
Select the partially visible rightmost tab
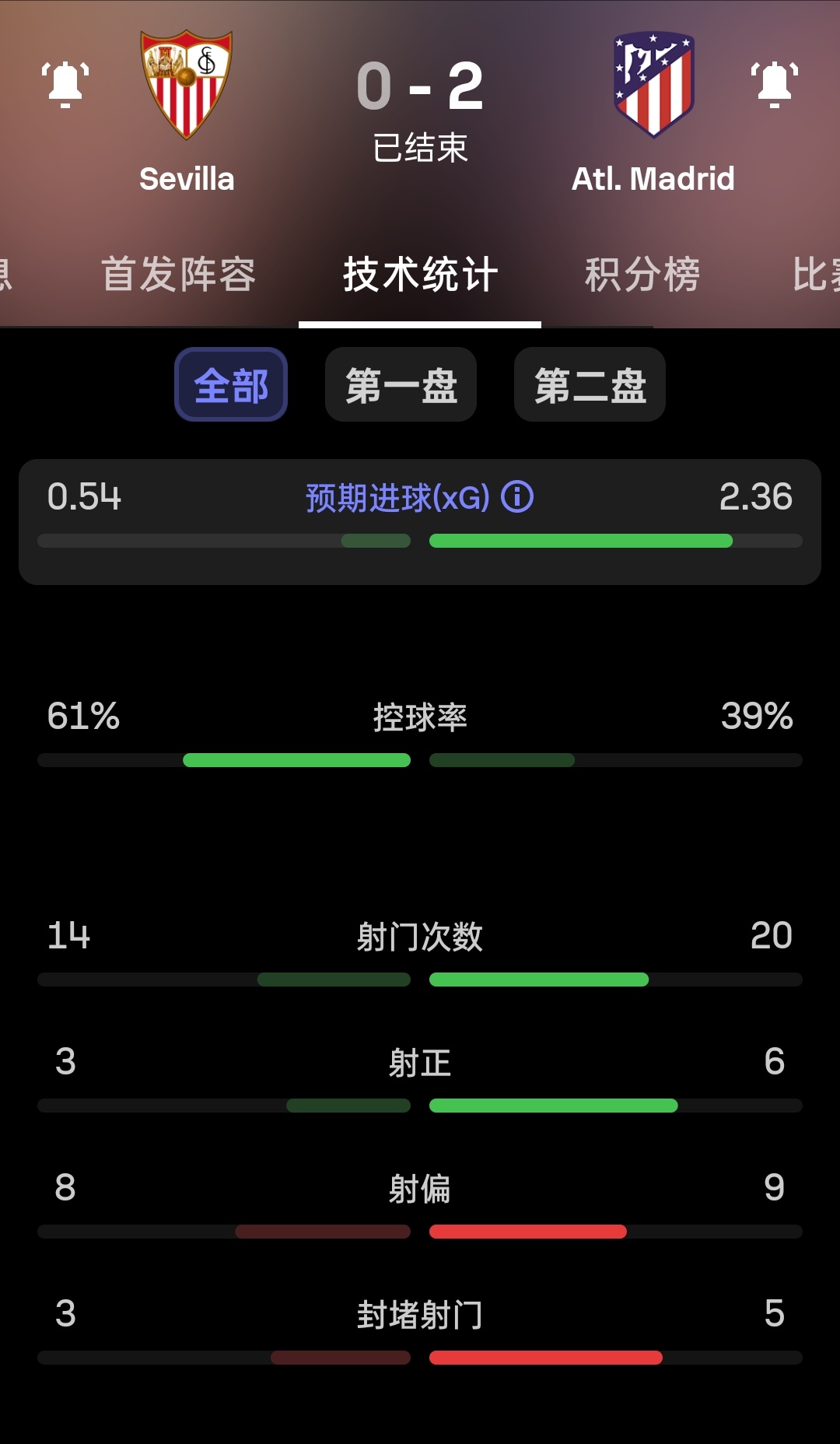tap(817, 274)
